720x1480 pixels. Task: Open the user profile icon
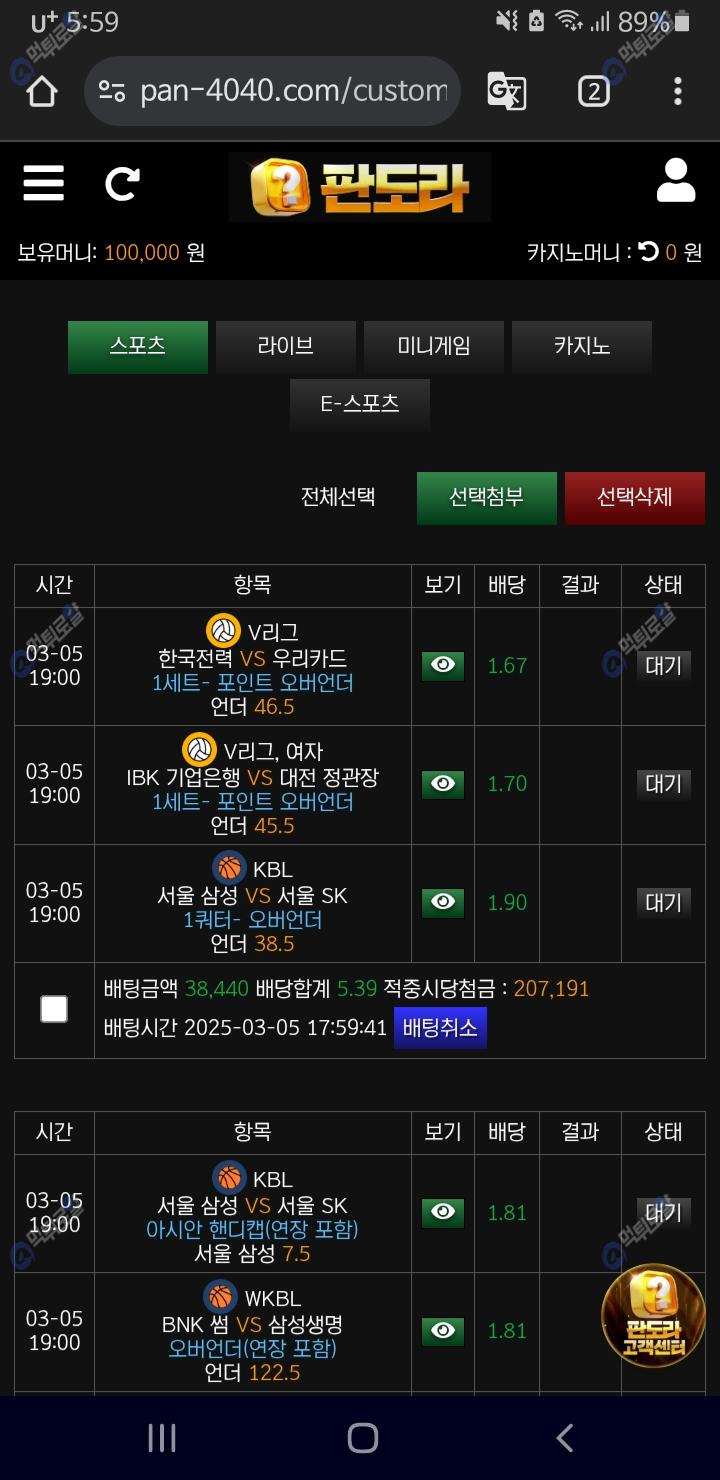click(x=676, y=181)
